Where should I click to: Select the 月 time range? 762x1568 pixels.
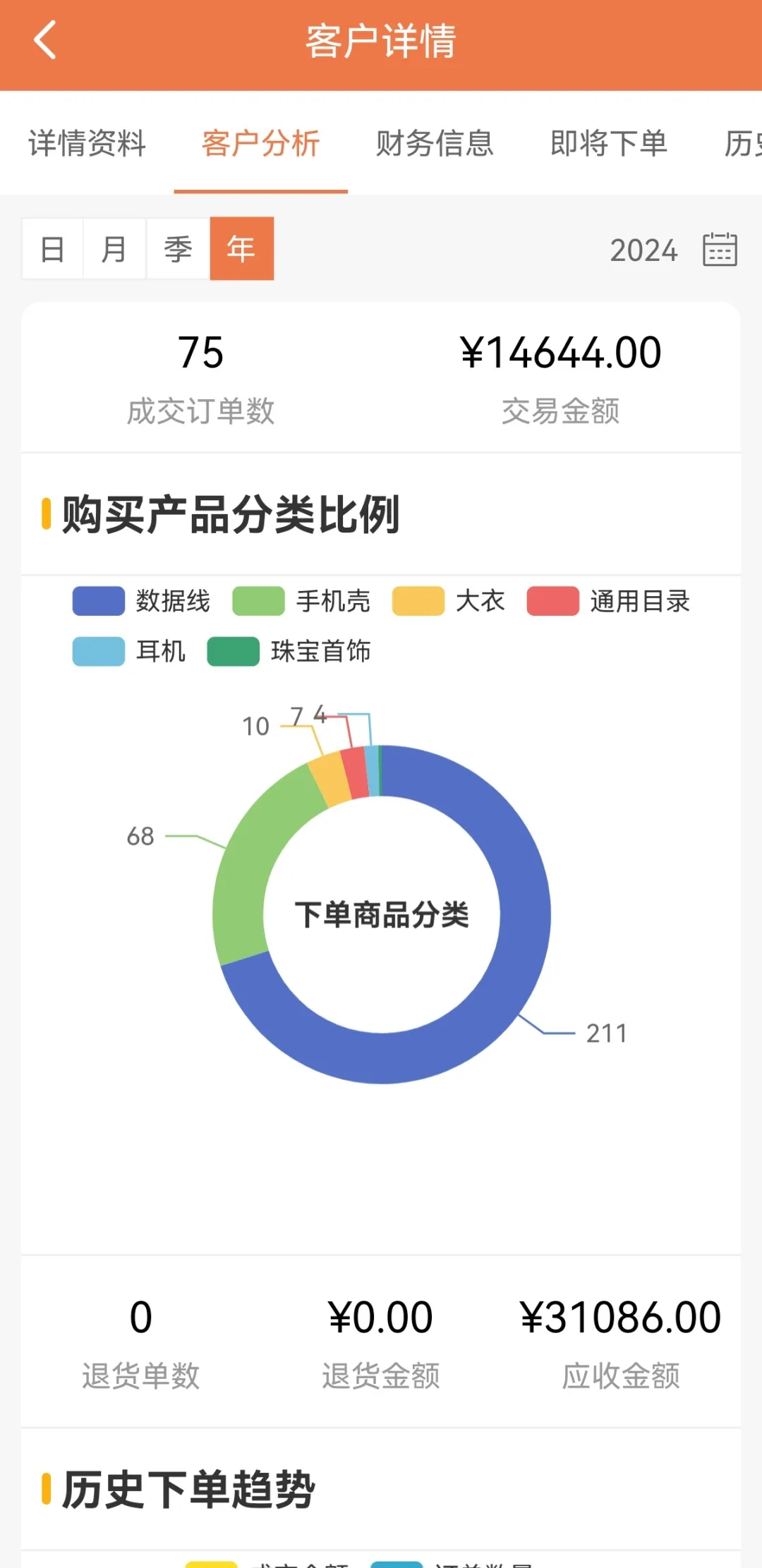click(x=114, y=249)
